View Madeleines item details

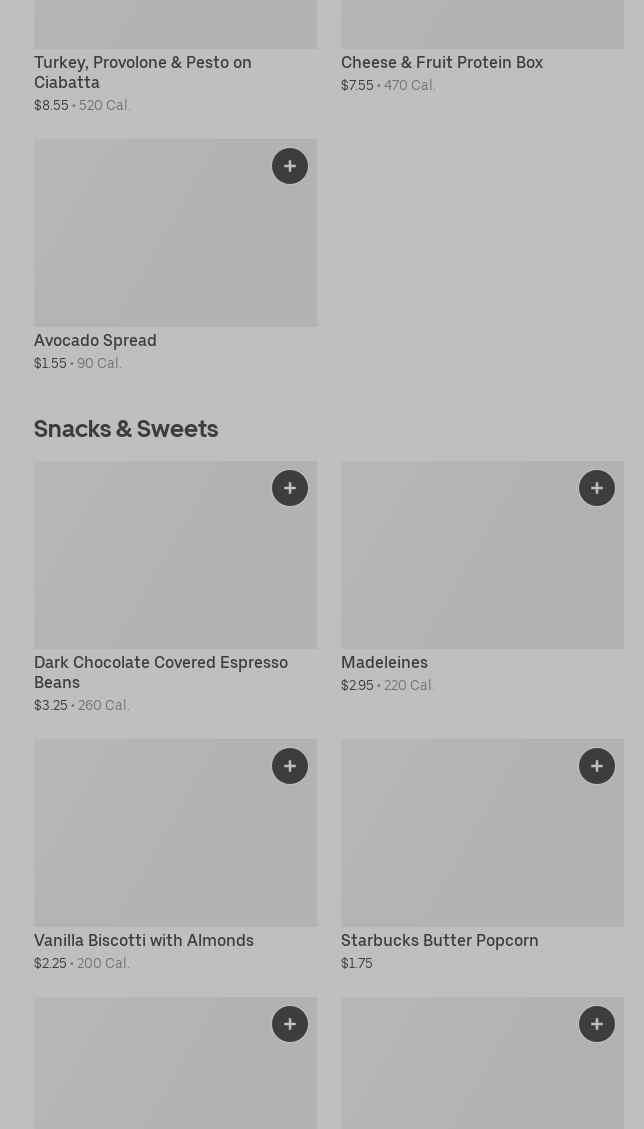tap(483, 578)
